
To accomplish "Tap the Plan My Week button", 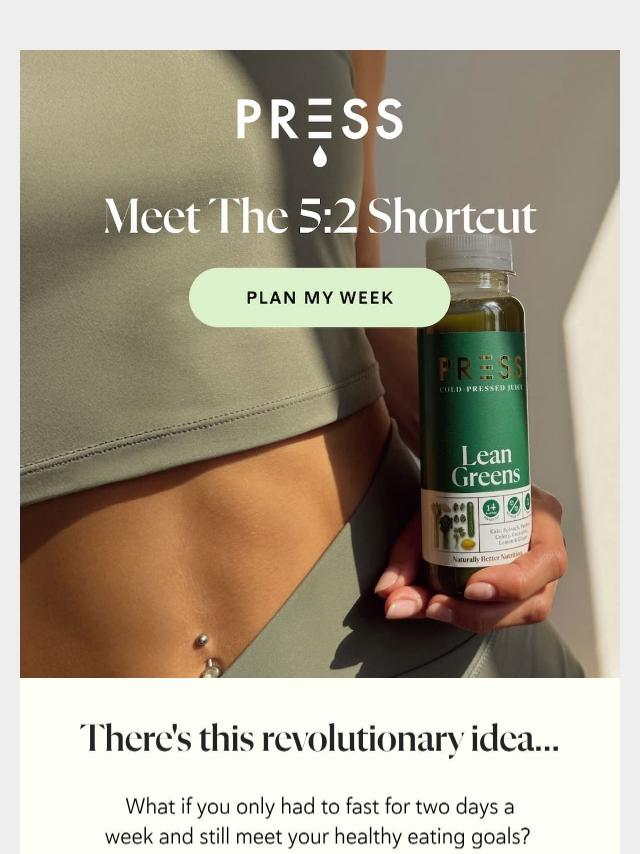I will click(319, 298).
